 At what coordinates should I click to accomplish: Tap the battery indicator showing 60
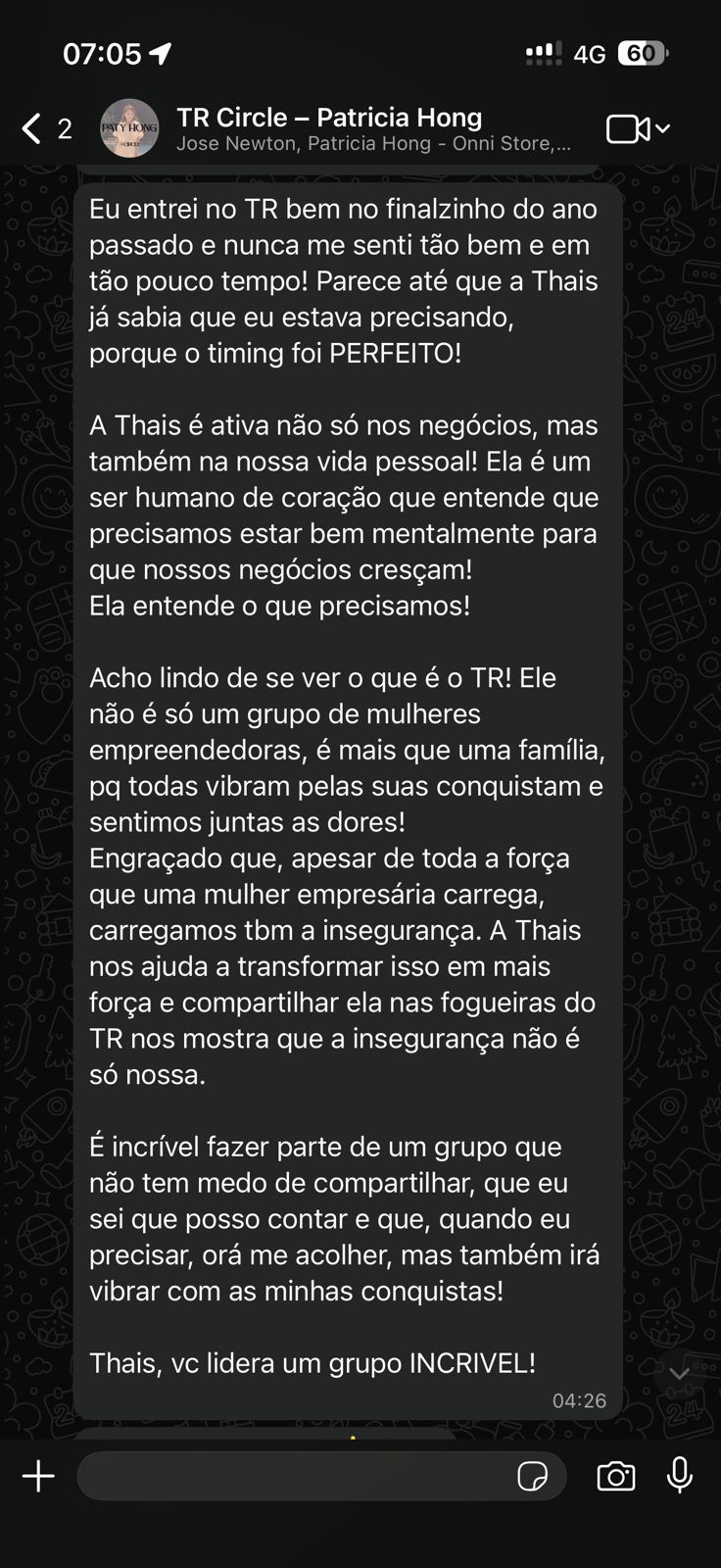[x=642, y=51]
